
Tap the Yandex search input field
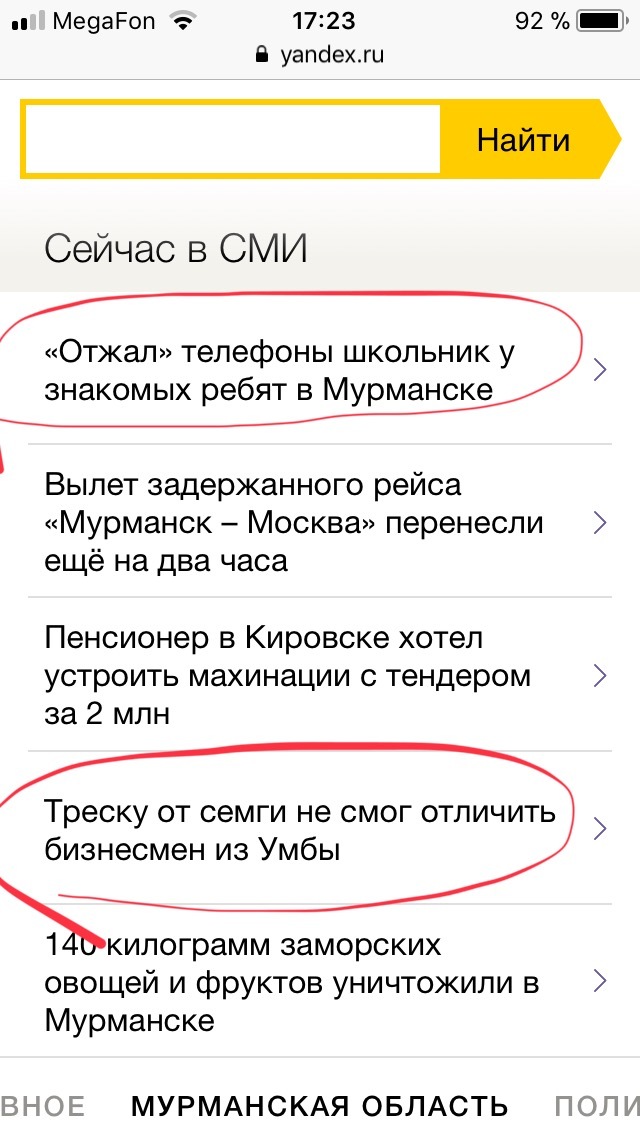click(x=232, y=139)
